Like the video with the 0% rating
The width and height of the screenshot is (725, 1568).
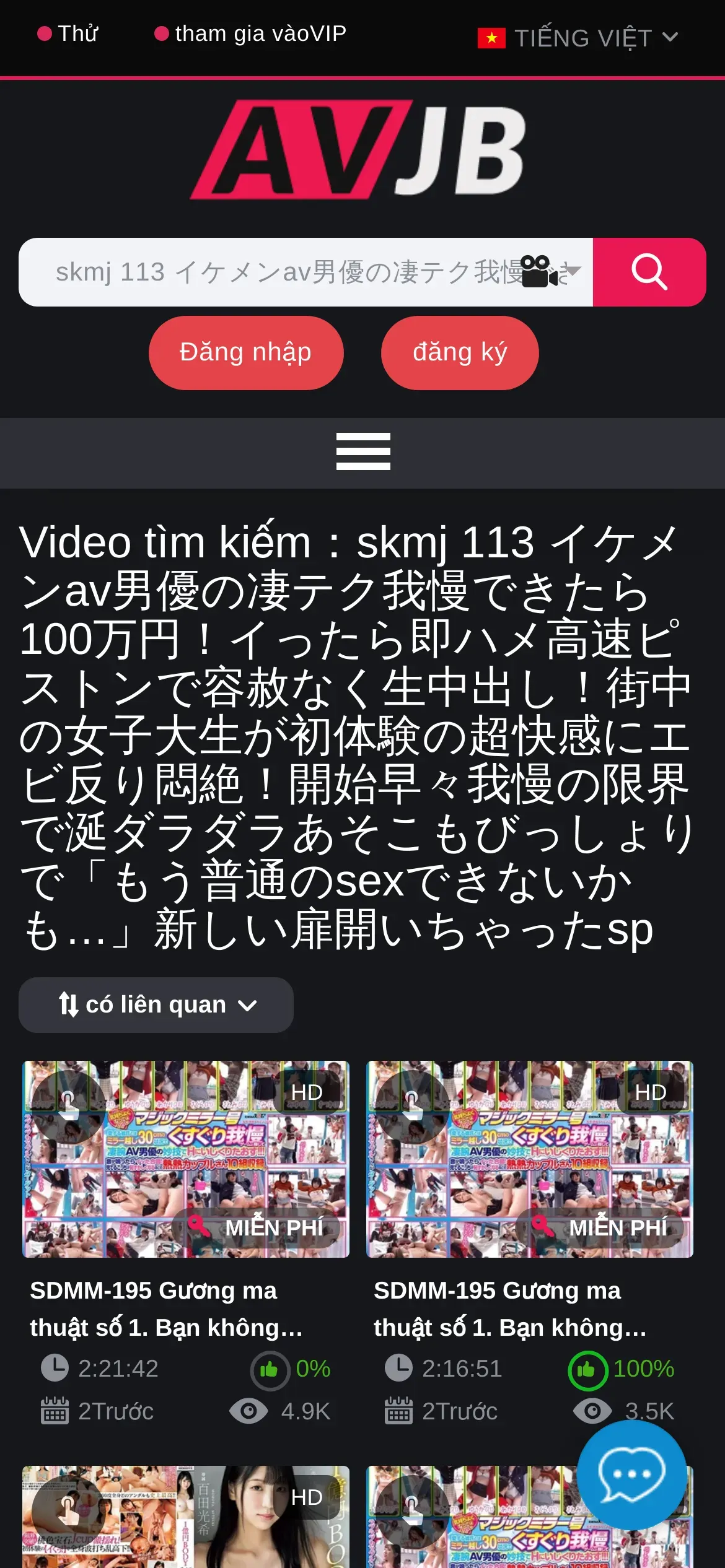click(270, 1370)
